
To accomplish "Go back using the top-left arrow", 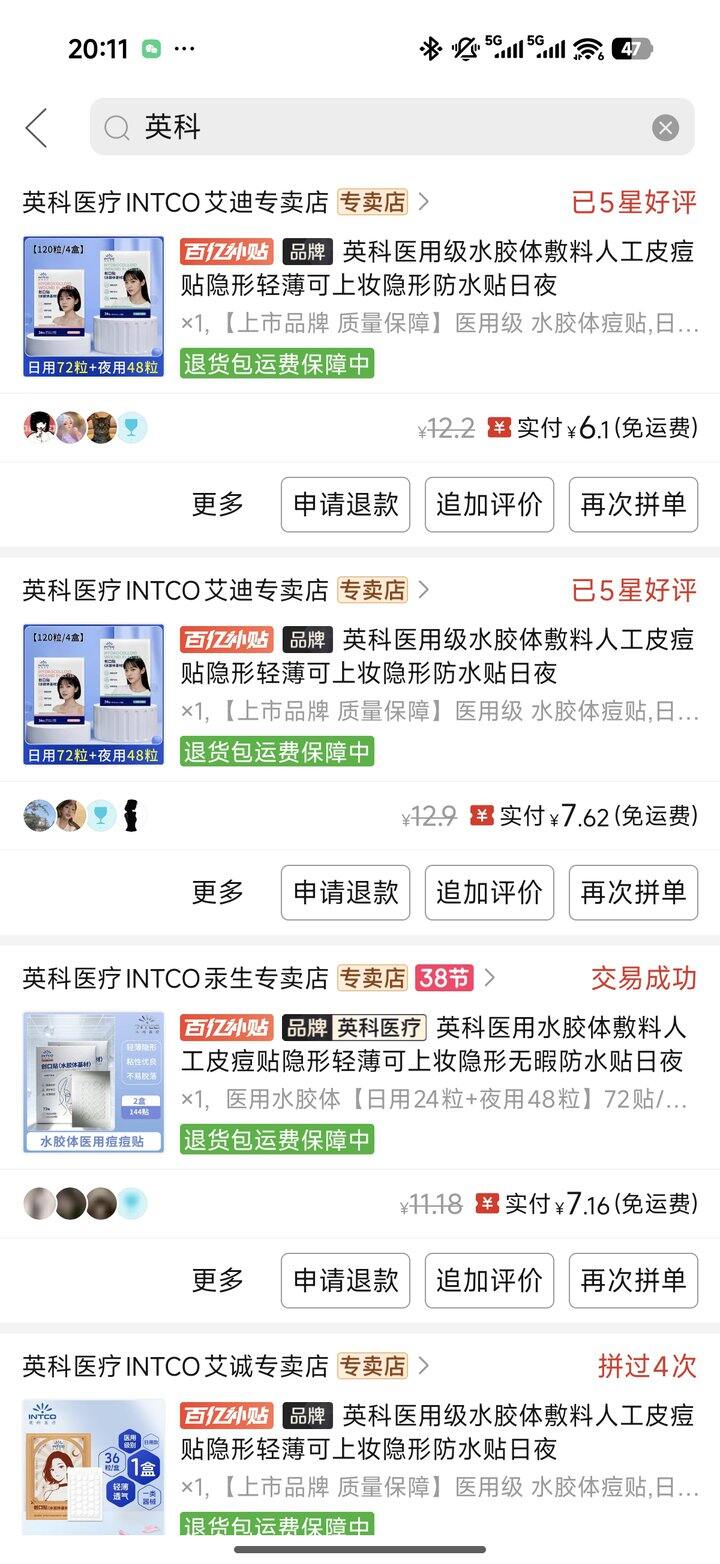I will (36, 128).
